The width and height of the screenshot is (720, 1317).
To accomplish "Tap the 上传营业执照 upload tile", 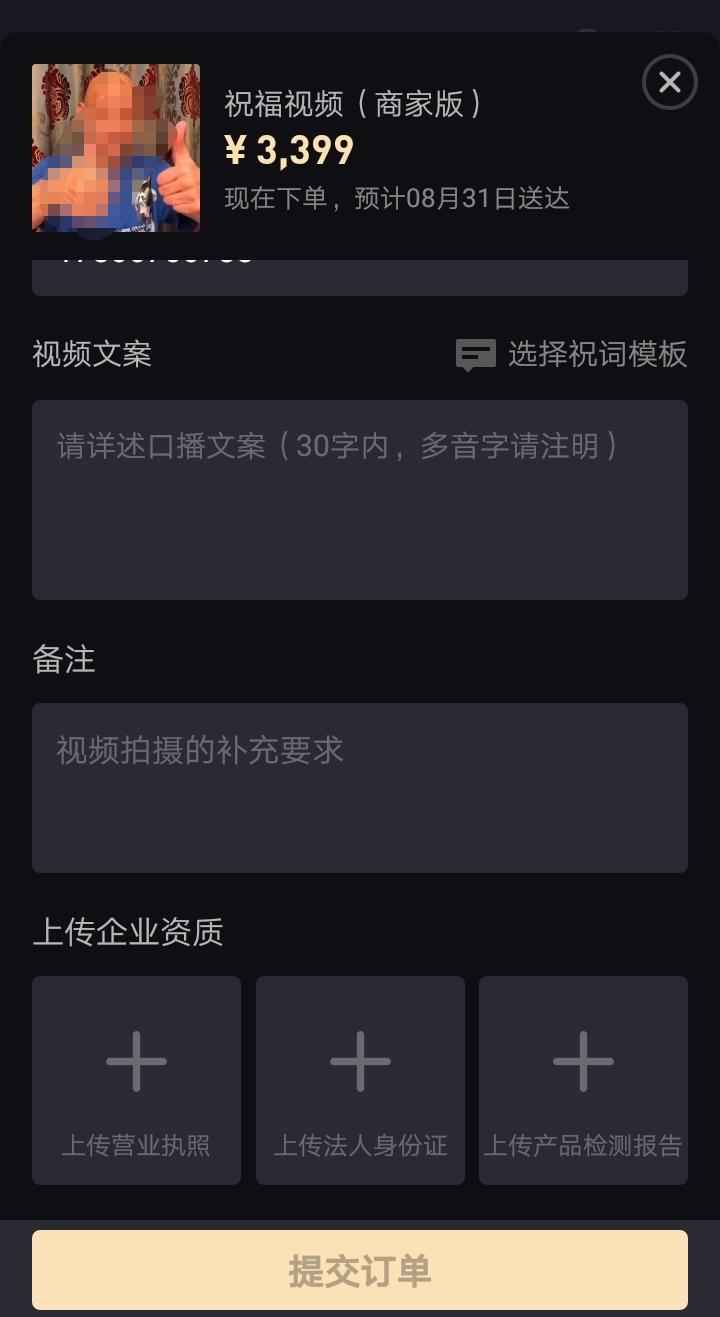I will [136, 1080].
